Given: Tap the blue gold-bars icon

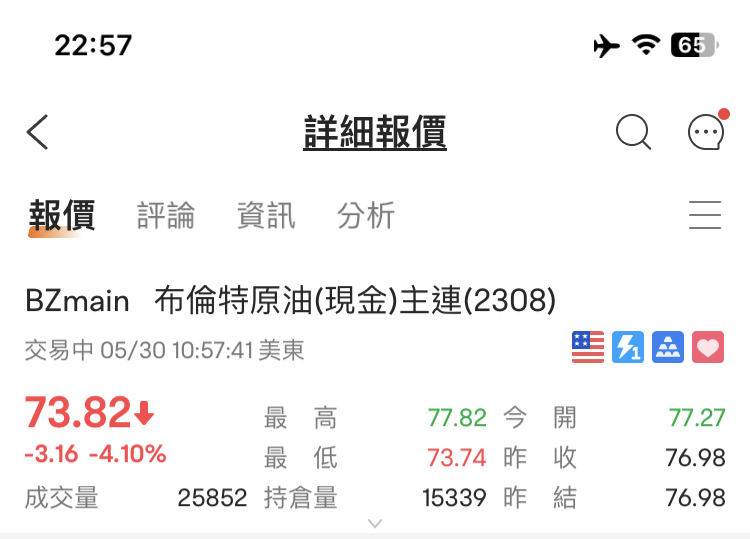Looking at the screenshot, I should [668, 347].
